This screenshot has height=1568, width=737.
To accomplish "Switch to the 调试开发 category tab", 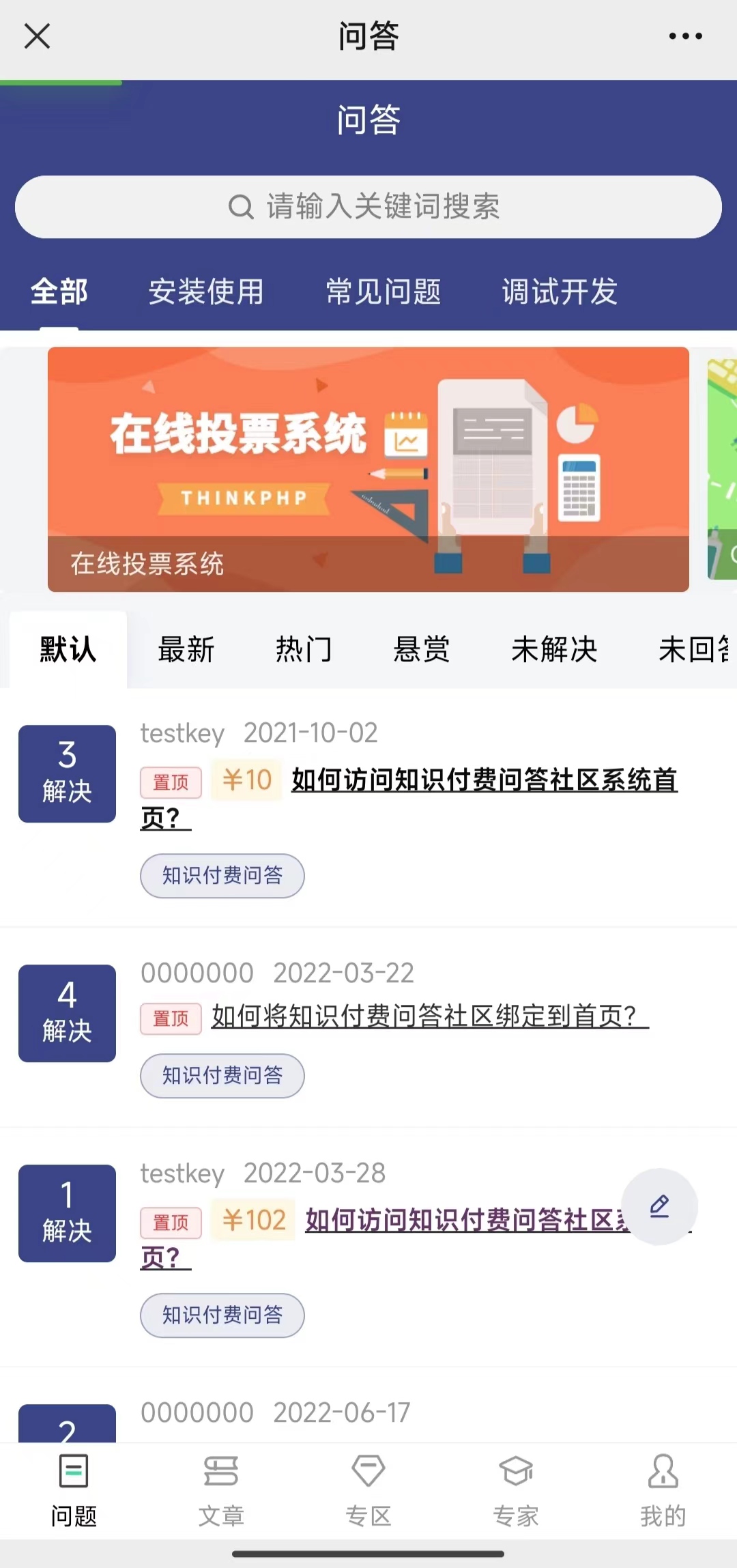I will [x=560, y=292].
